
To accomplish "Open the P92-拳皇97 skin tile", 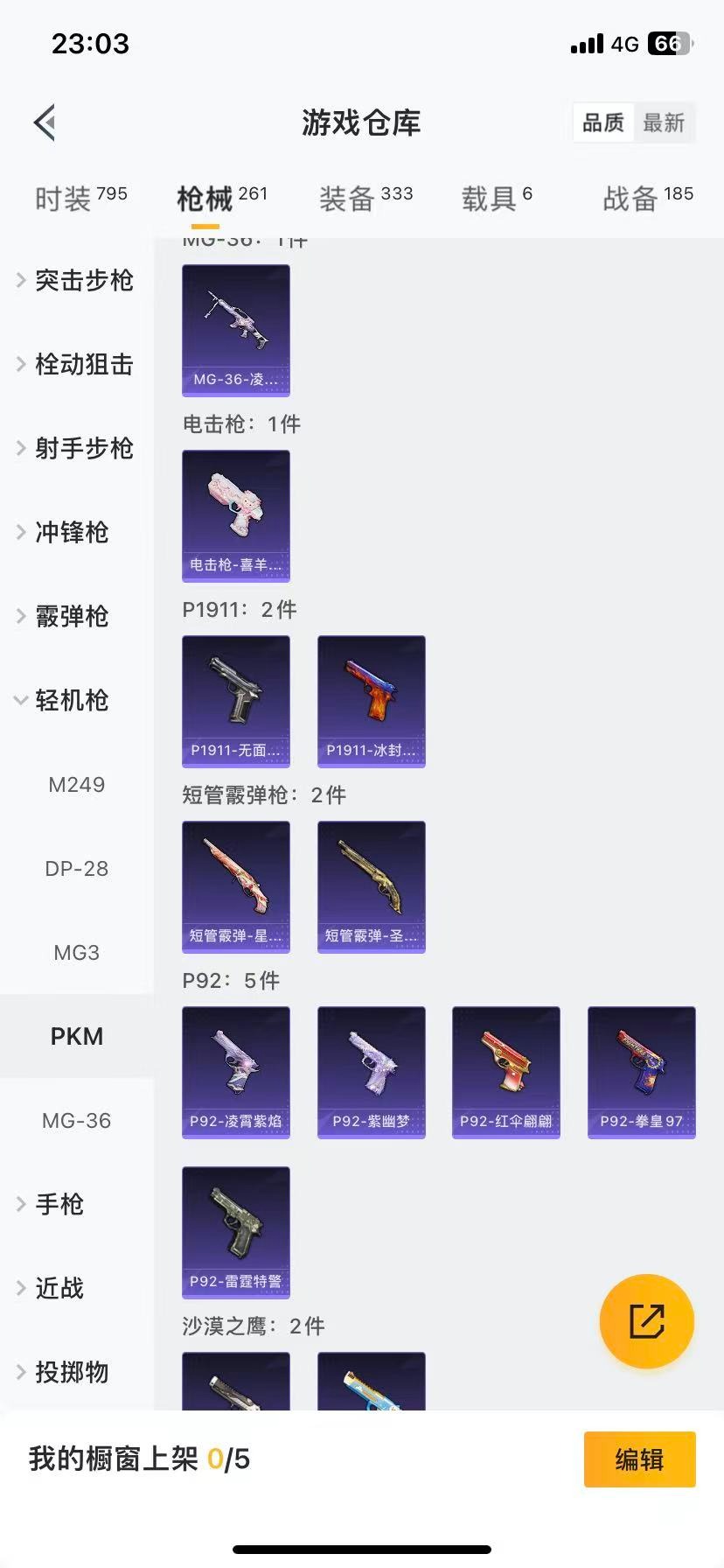I will (x=641, y=1072).
